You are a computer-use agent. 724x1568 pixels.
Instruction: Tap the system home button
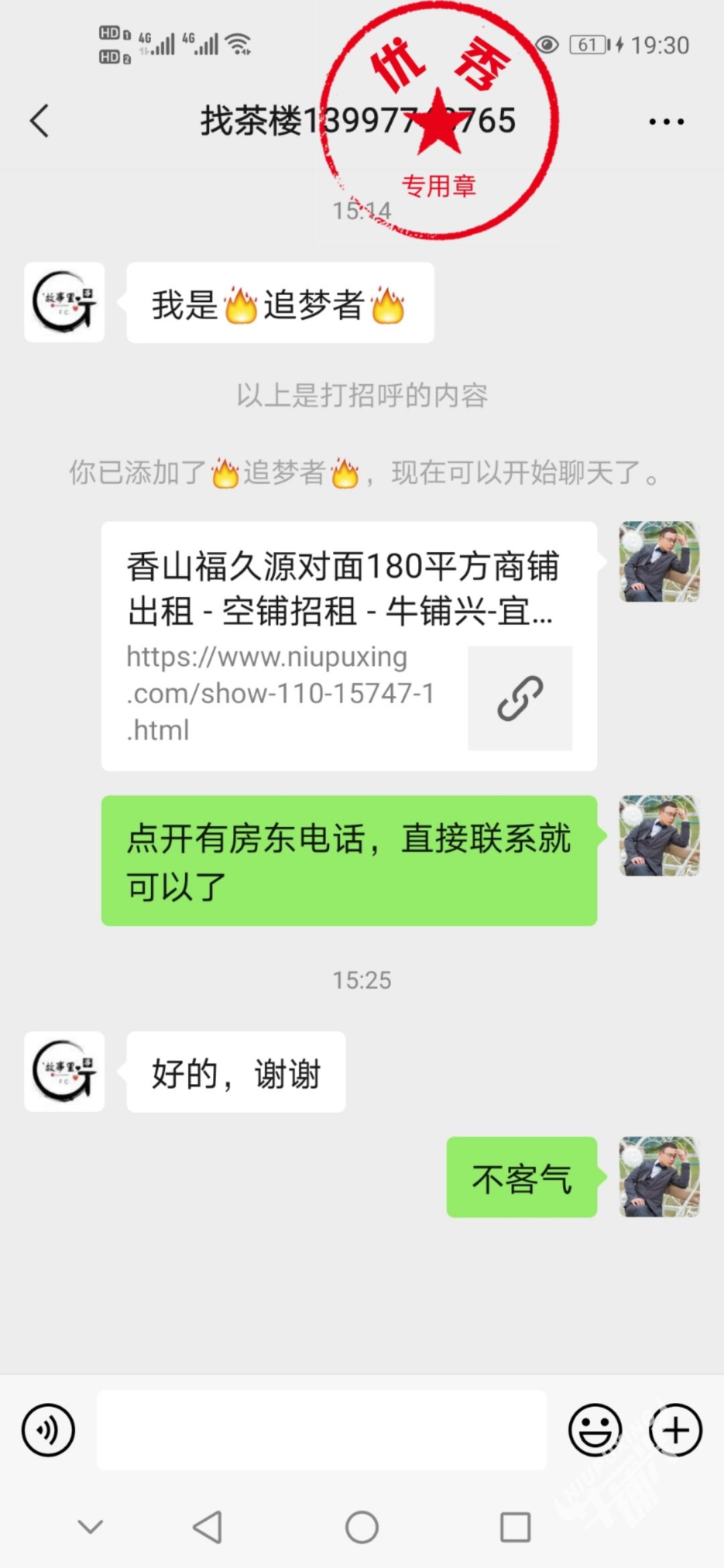pos(362,1528)
